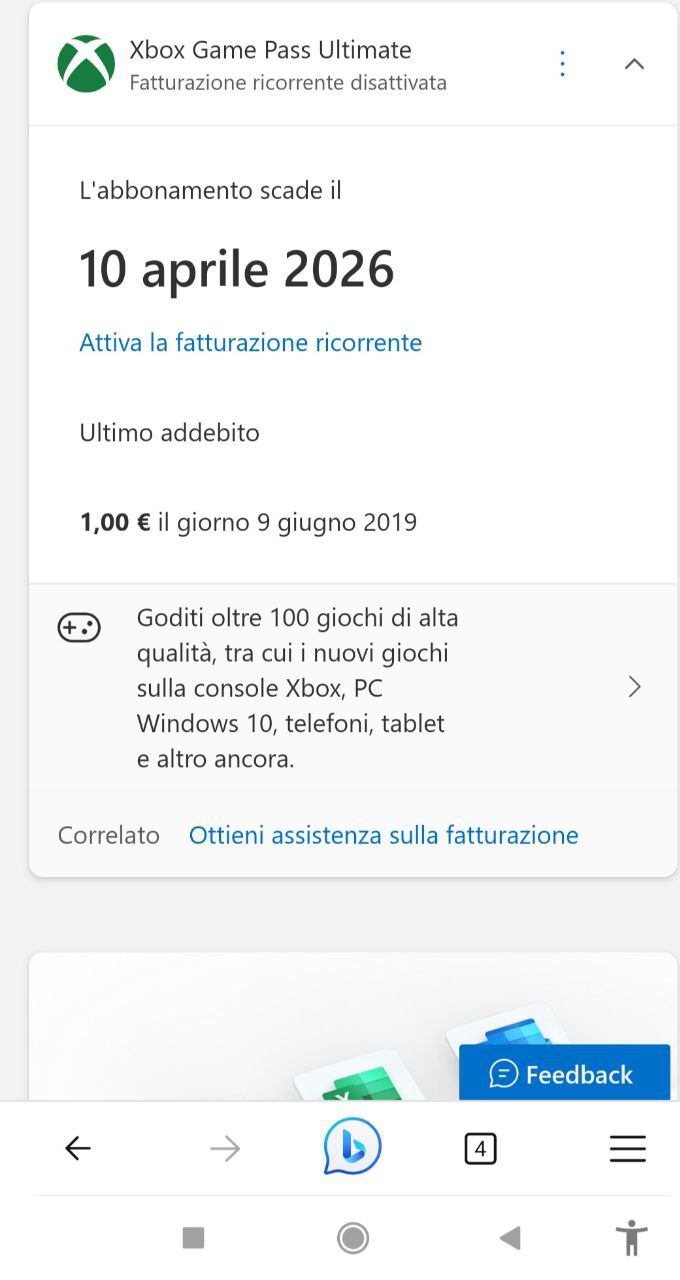
Task: Open the accessibility shortcut
Action: click(x=632, y=1239)
